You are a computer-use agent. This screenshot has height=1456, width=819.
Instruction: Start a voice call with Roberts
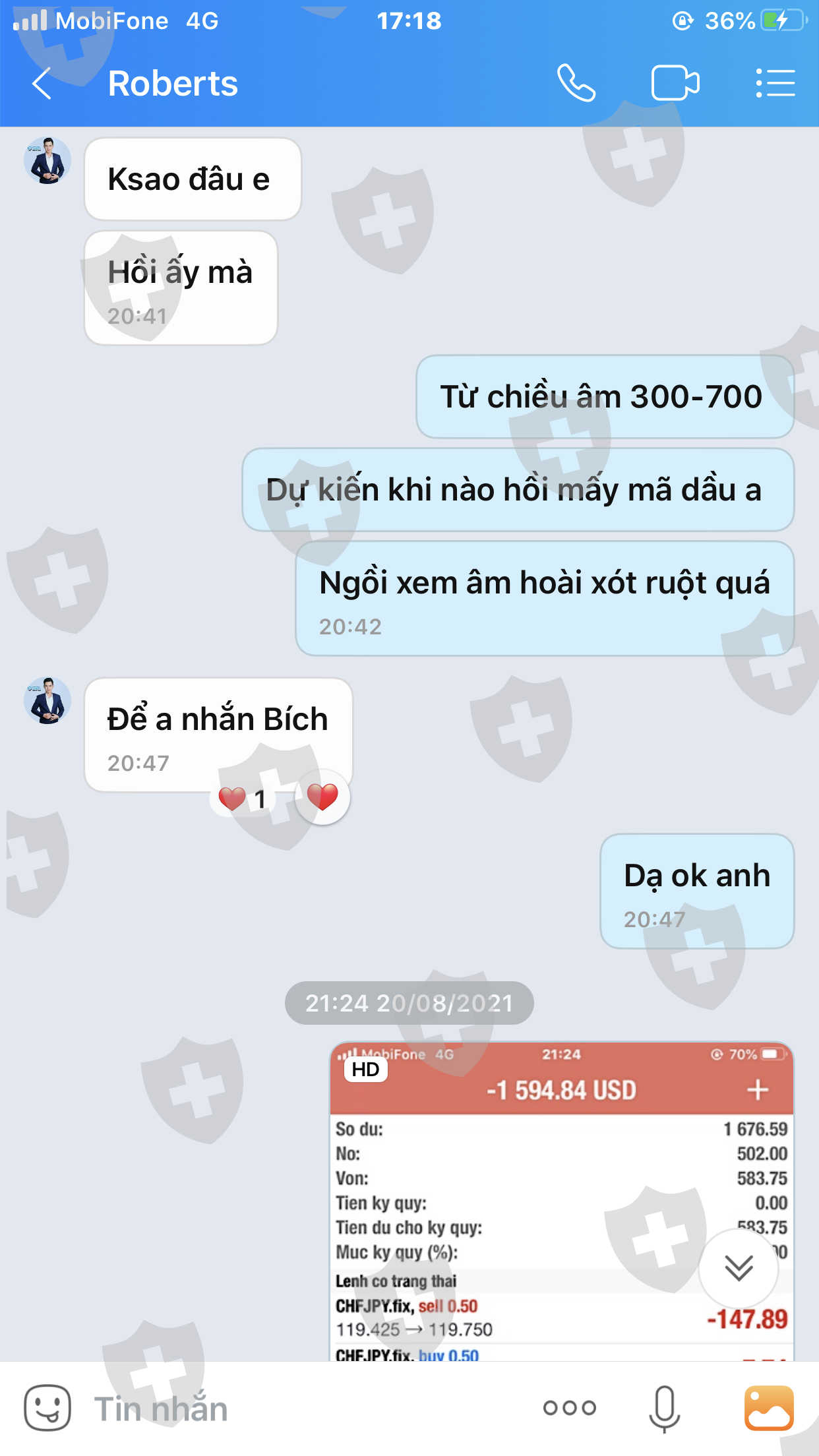[576, 83]
